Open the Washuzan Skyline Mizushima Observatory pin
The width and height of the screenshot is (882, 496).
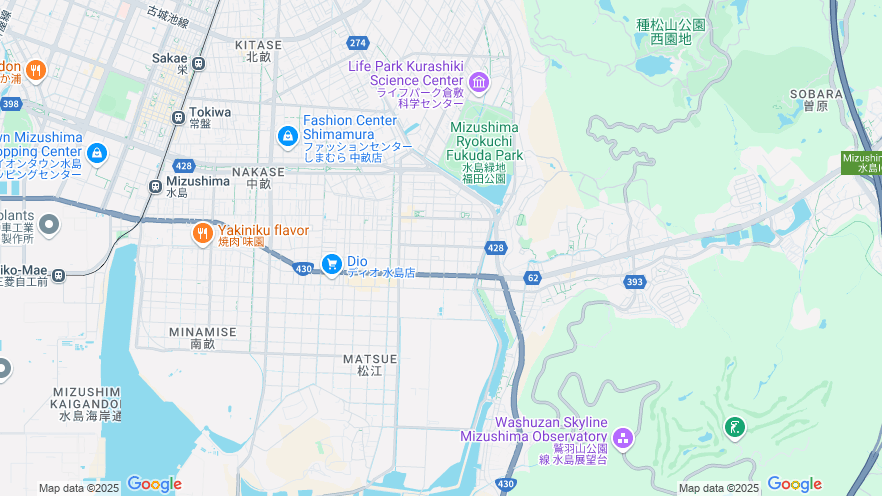coord(623,437)
